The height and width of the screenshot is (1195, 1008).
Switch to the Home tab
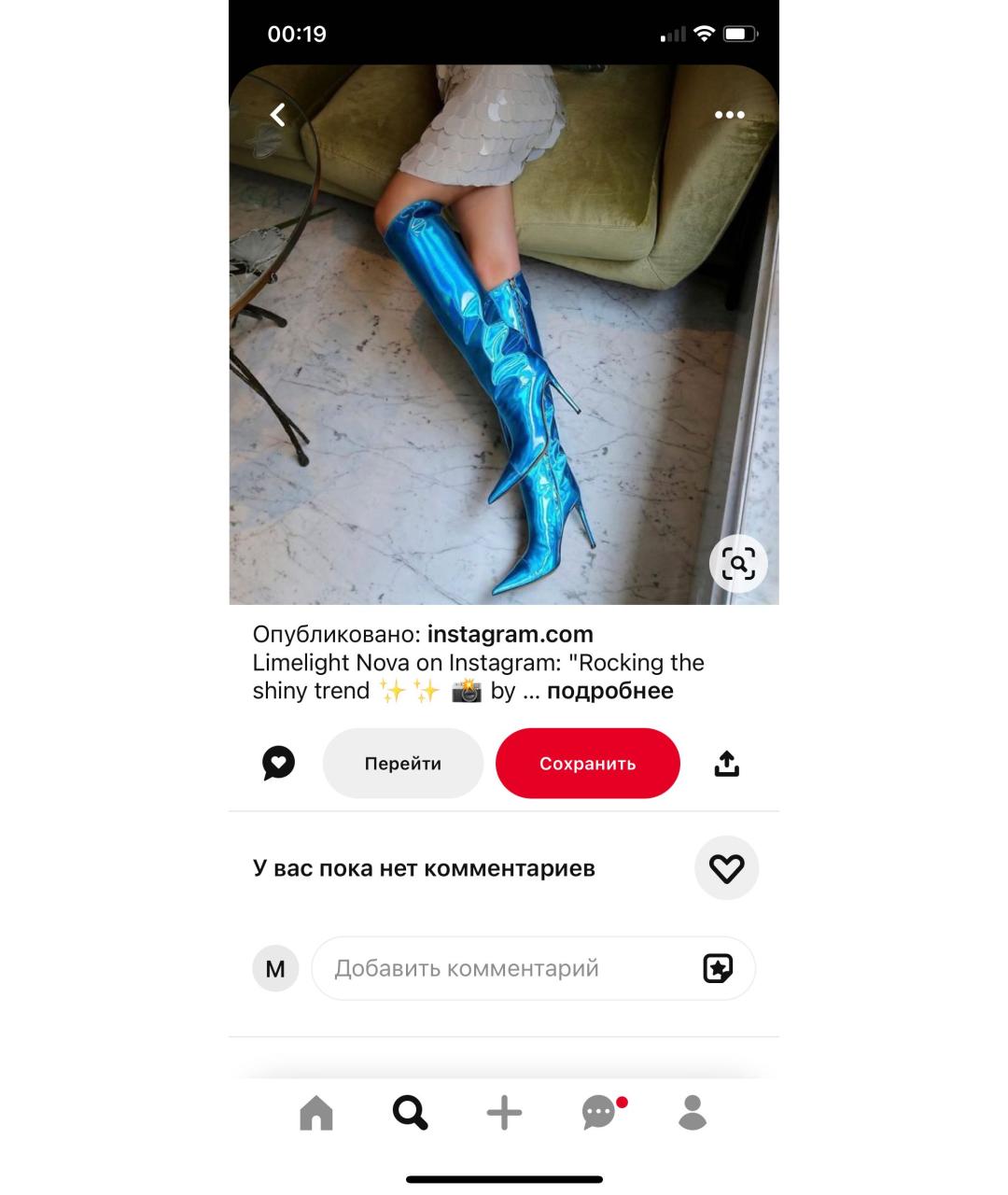[315, 1113]
